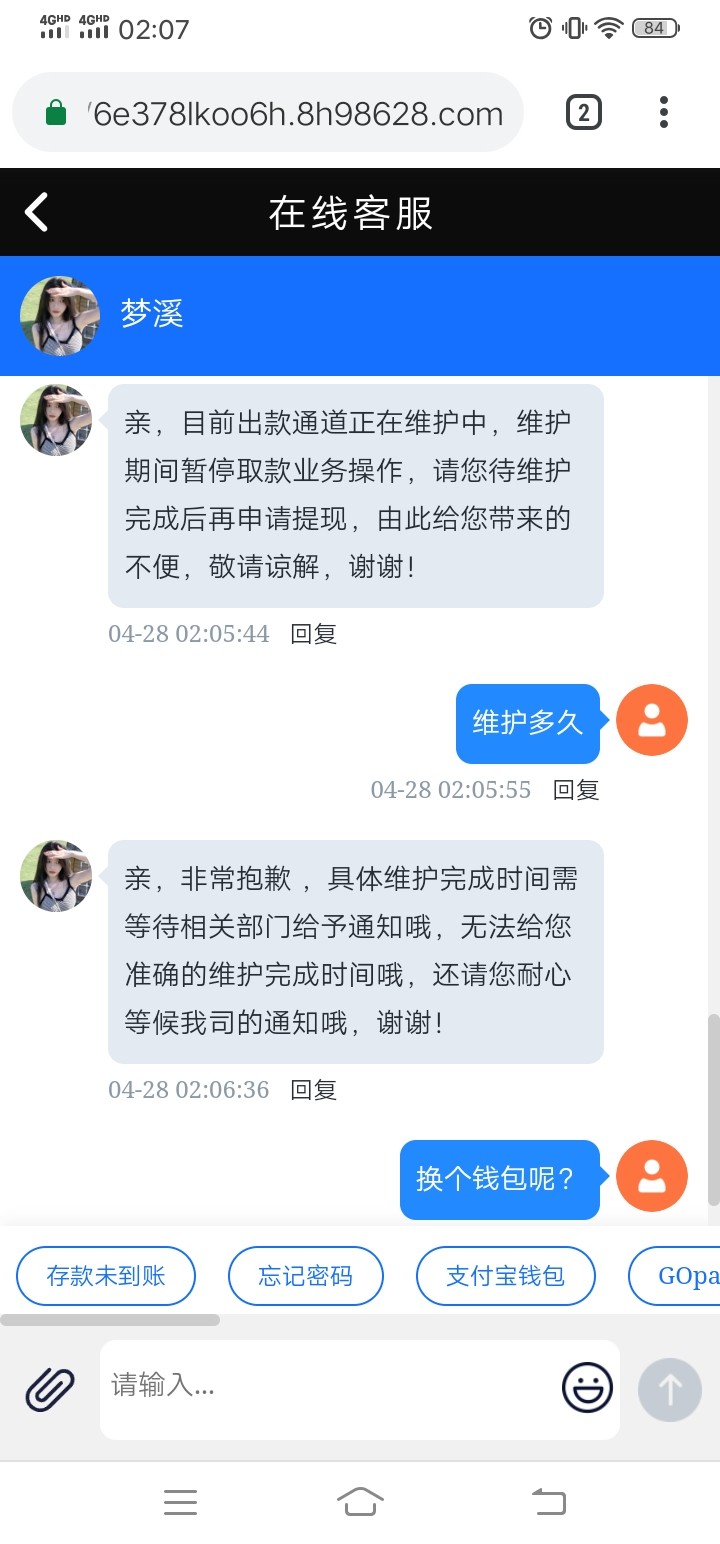The image size is (720, 1544).
Task: Choose the 忘记密码 quick chip
Action: coord(306,1276)
